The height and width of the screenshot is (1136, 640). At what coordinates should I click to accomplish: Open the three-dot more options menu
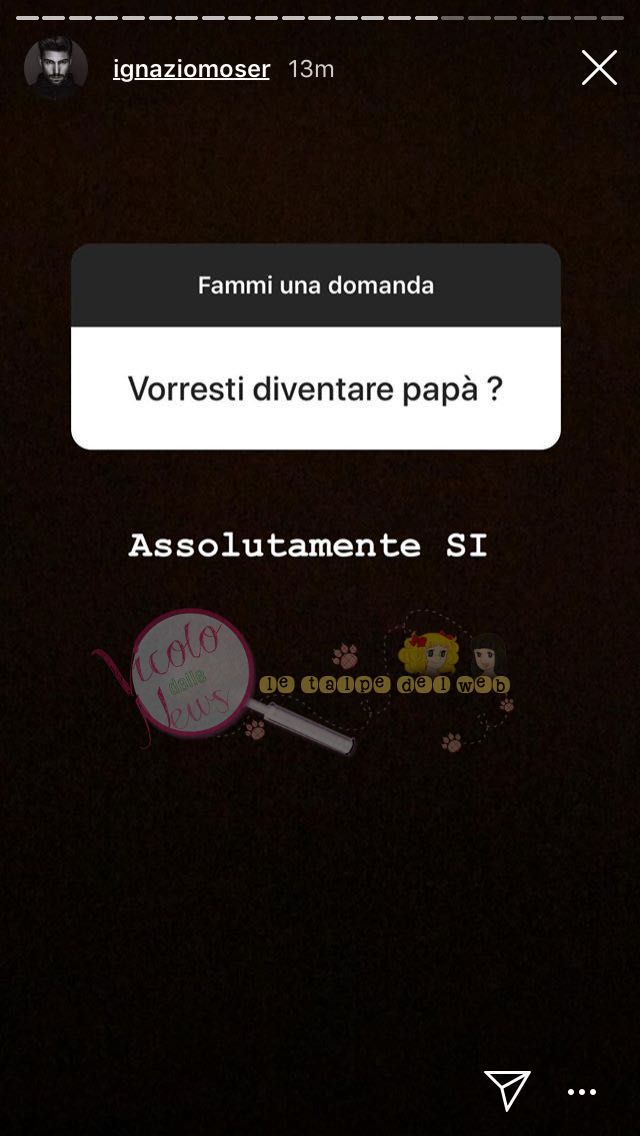coord(582,1092)
